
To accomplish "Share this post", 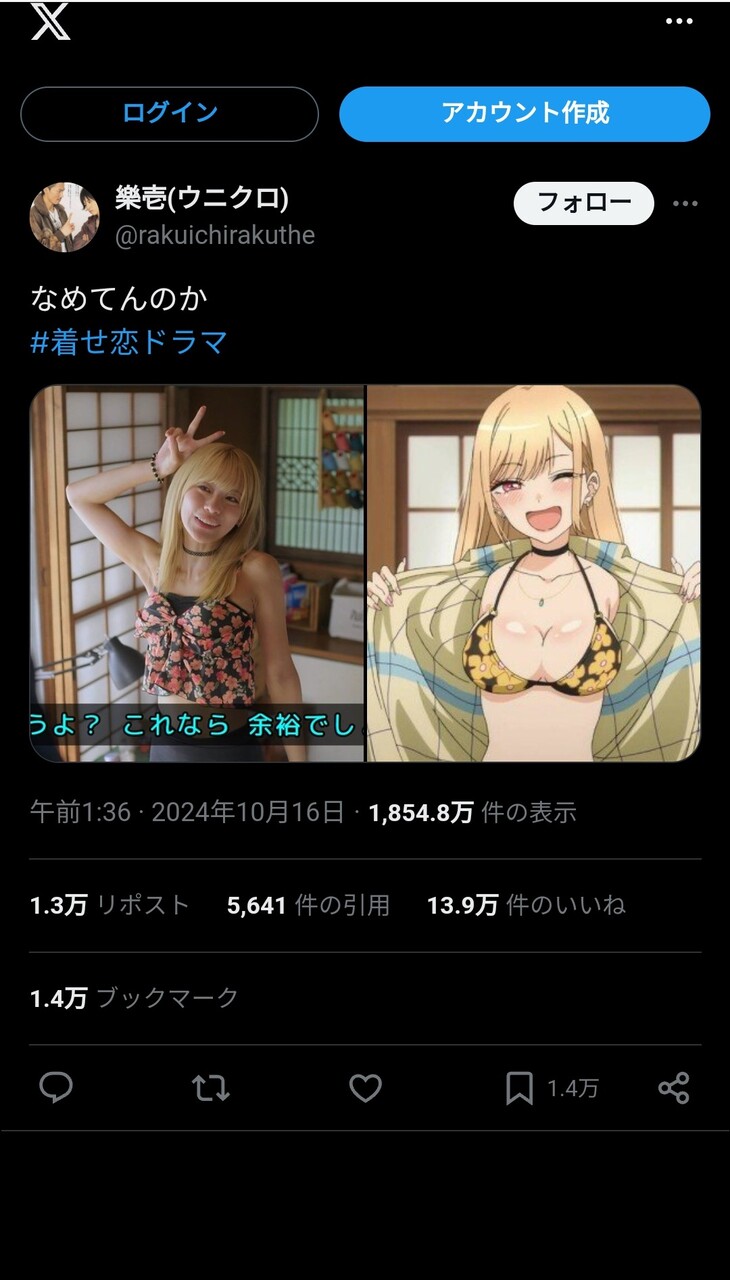I will click(674, 1087).
